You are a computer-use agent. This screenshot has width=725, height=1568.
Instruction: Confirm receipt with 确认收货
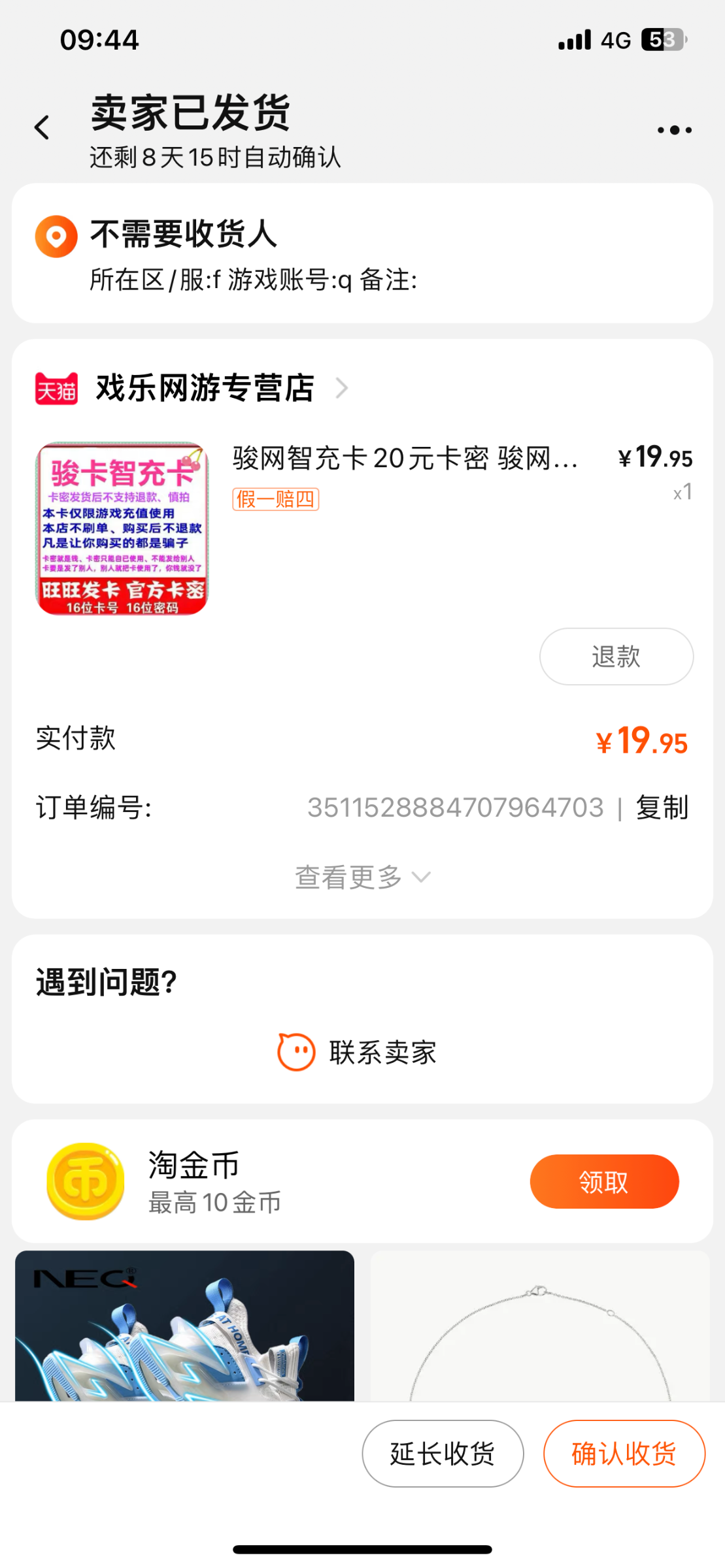pos(624,1454)
